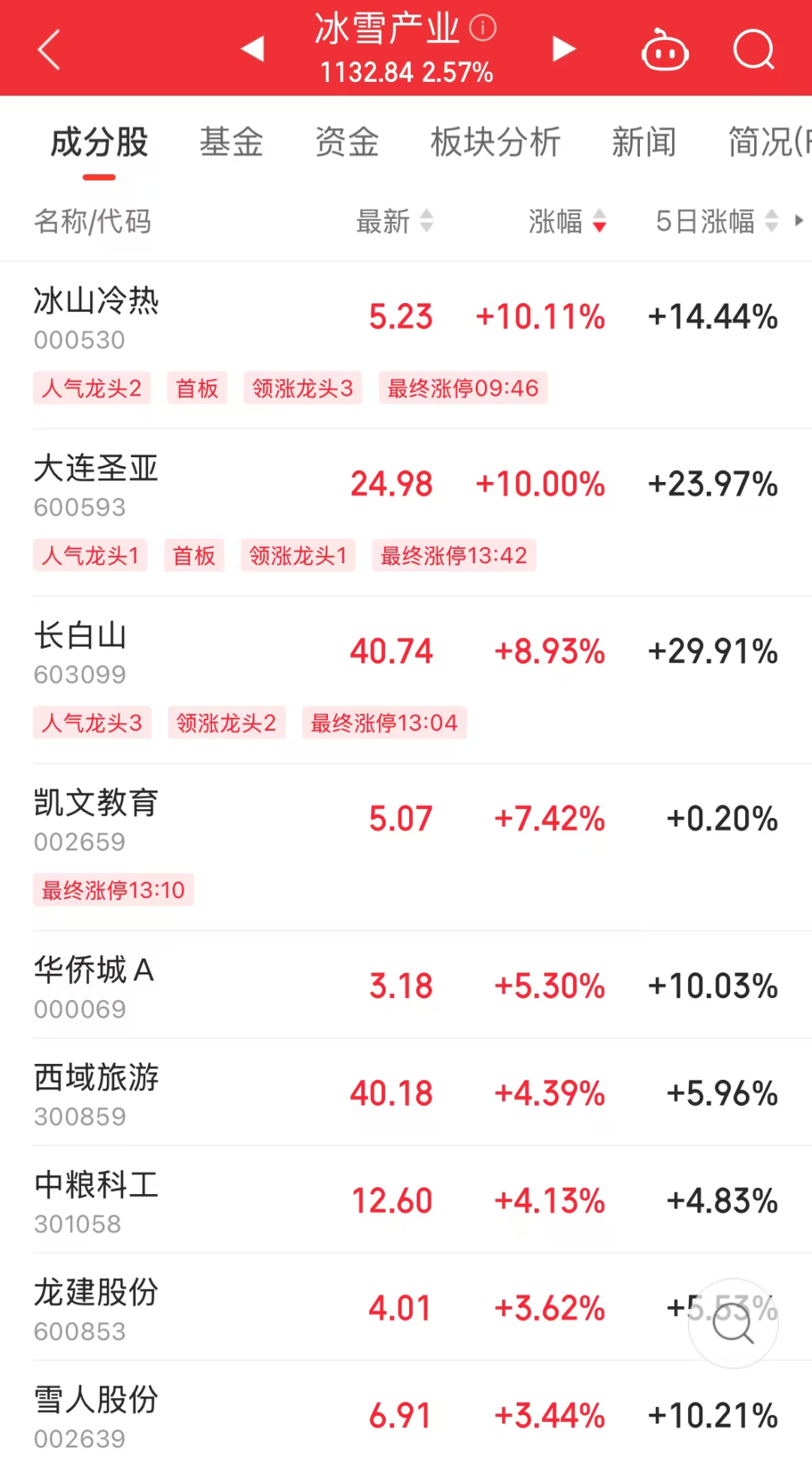
Task: View details for 长白山 603099
Action: (x=81, y=652)
